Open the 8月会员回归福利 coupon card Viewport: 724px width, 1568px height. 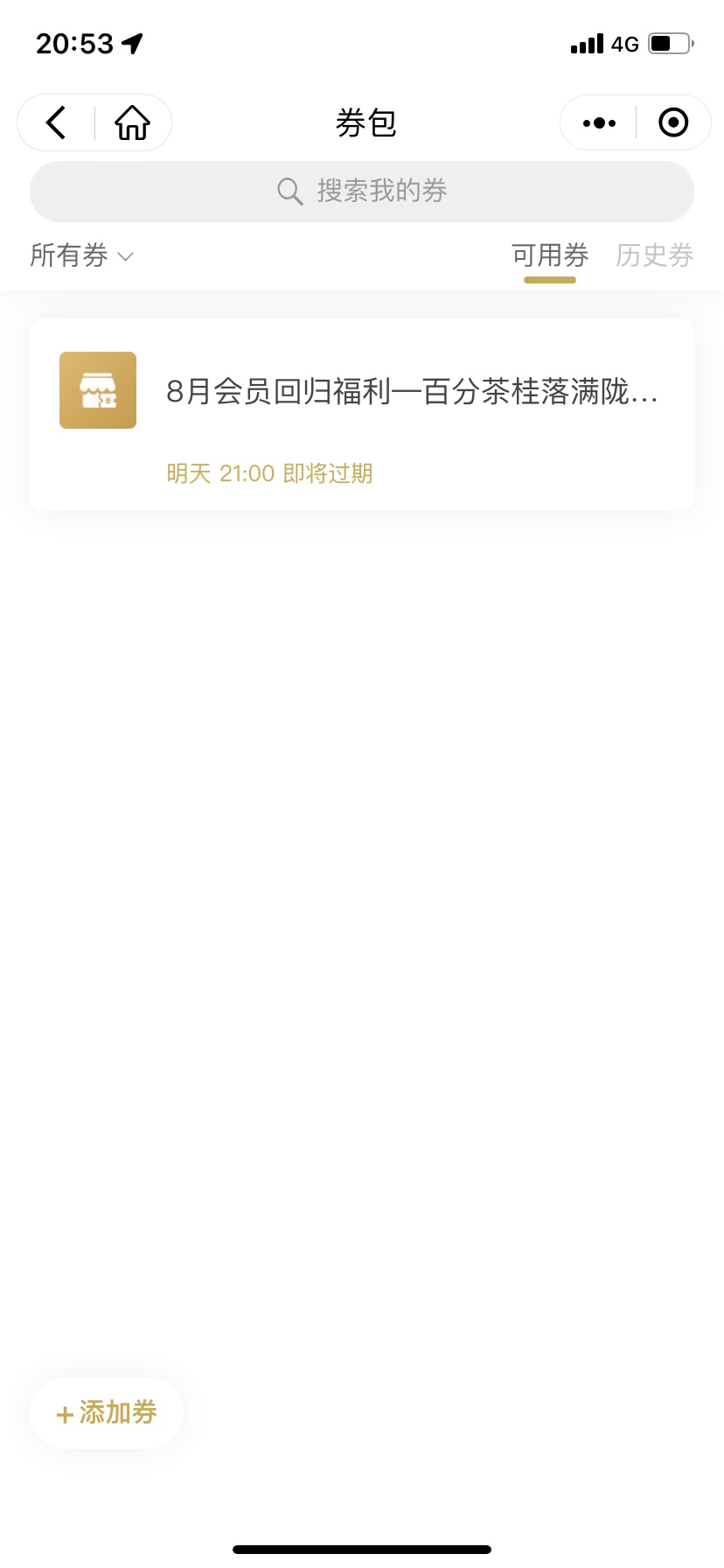[x=362, y=415]
